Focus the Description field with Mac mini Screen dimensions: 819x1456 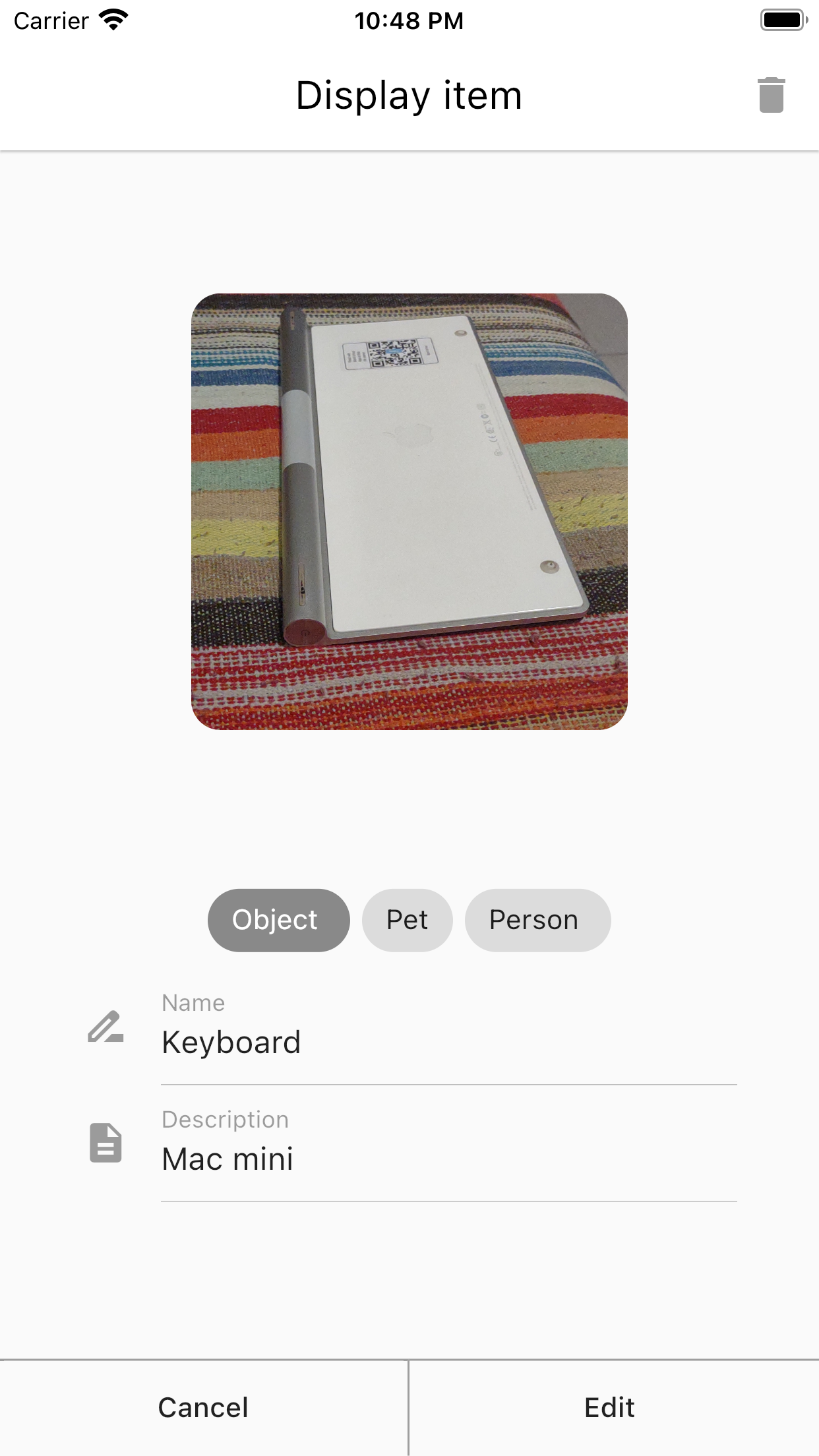pos(448,1159)
